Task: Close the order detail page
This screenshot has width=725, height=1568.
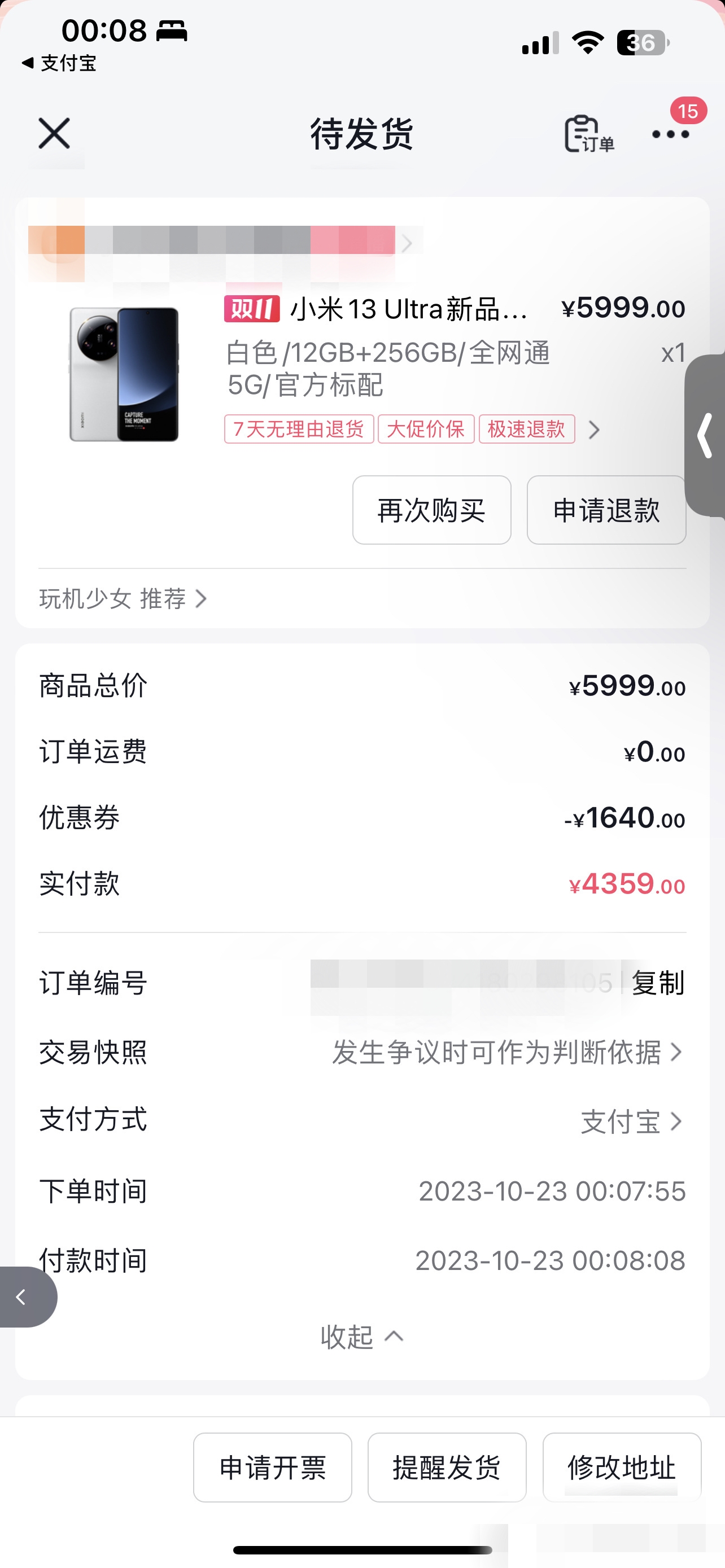Action: coord(54,133)
